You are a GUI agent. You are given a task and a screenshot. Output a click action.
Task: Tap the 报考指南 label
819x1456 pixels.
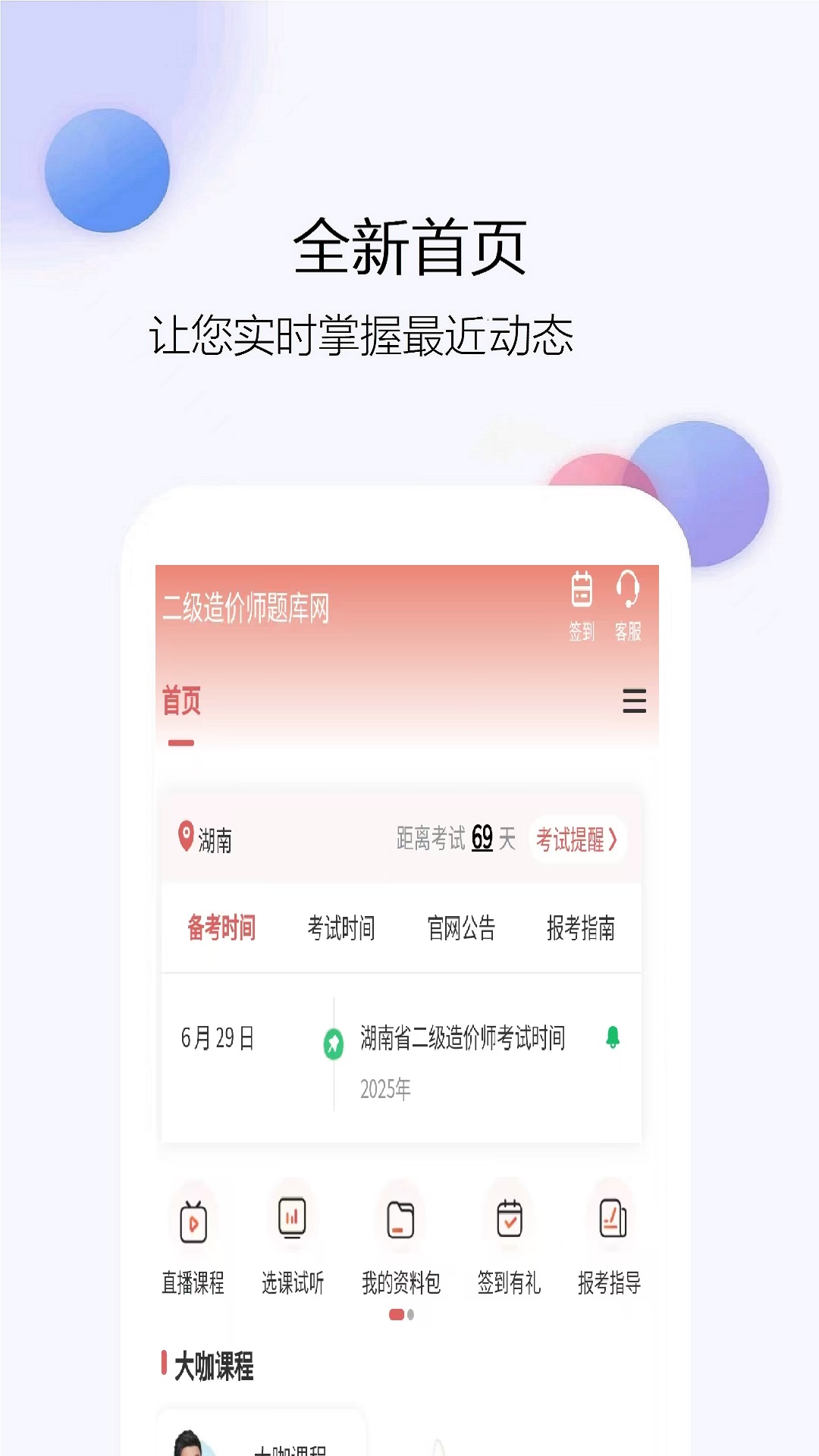coord(583,927)
